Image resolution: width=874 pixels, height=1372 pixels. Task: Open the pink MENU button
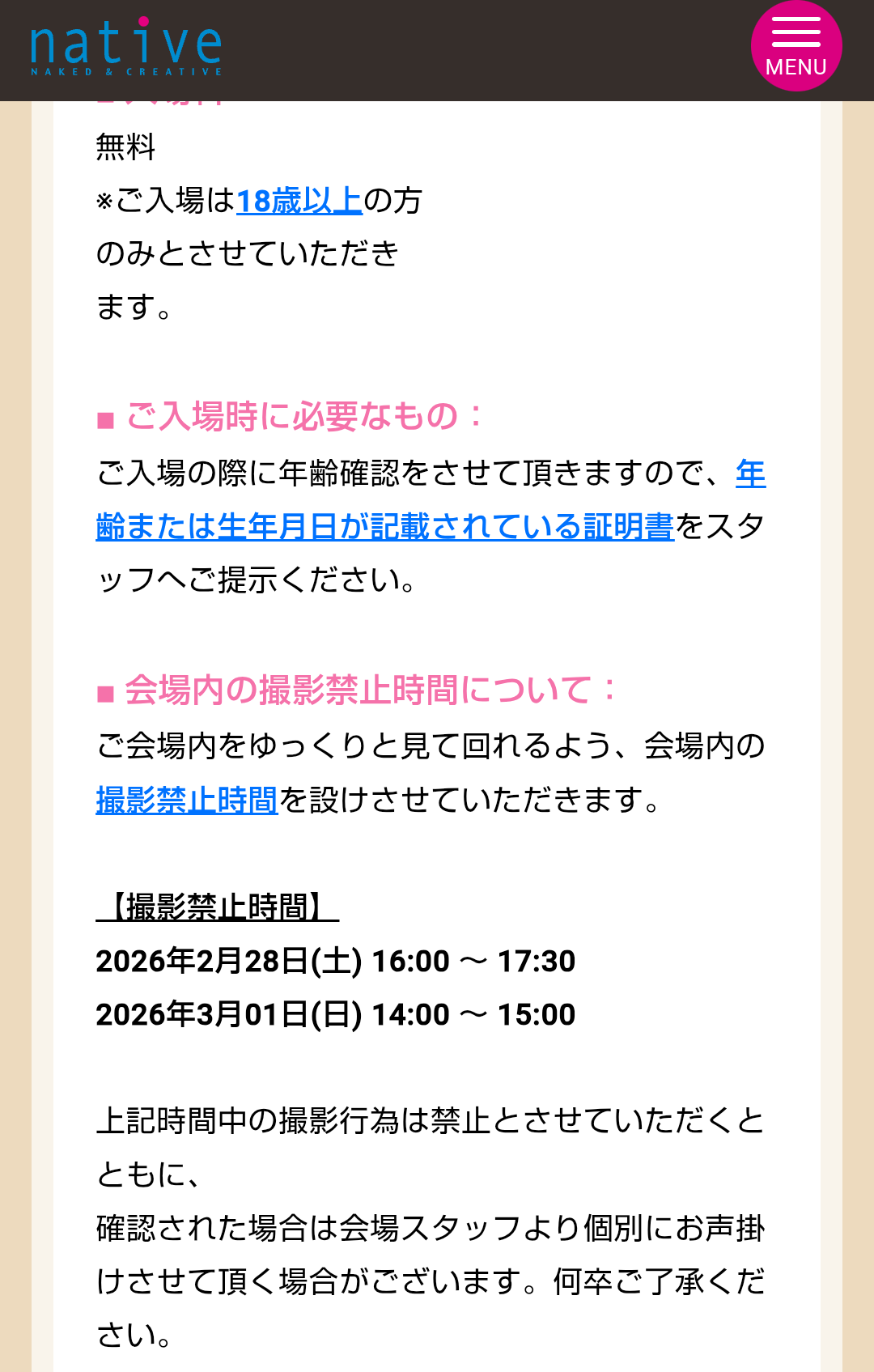(796, 46)
